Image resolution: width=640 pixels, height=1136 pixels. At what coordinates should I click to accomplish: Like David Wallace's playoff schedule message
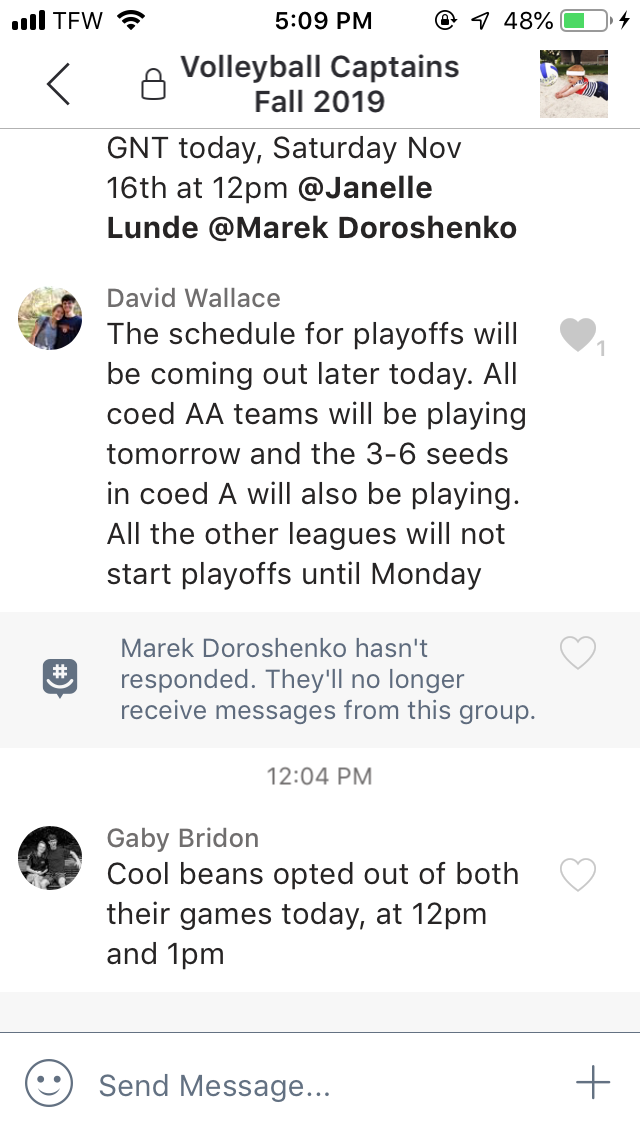pyautogui.click(x=578, y=335)
